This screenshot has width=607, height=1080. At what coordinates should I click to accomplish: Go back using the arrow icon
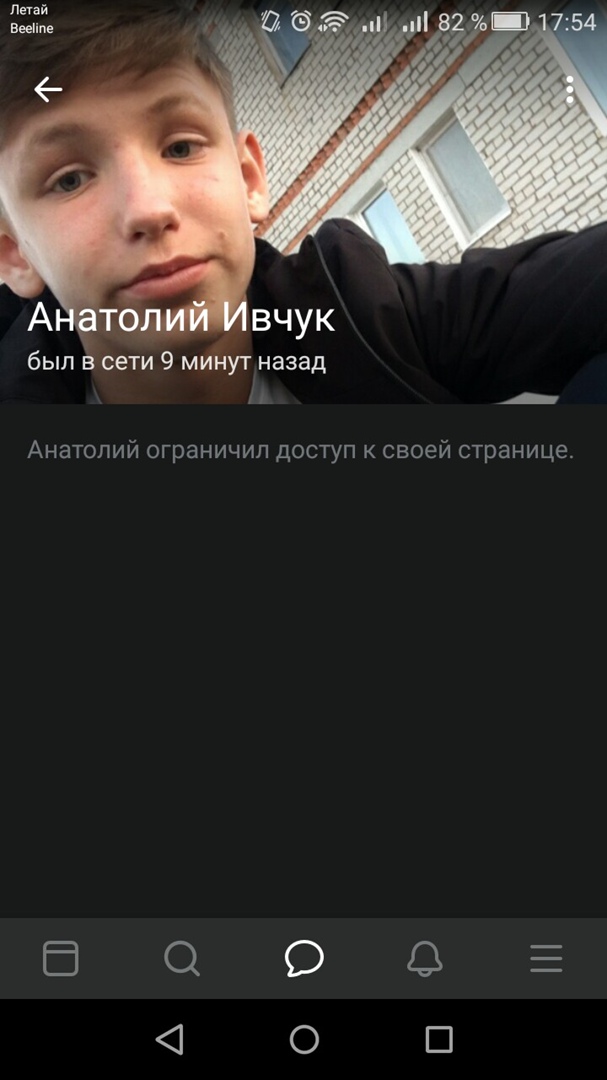48,90
